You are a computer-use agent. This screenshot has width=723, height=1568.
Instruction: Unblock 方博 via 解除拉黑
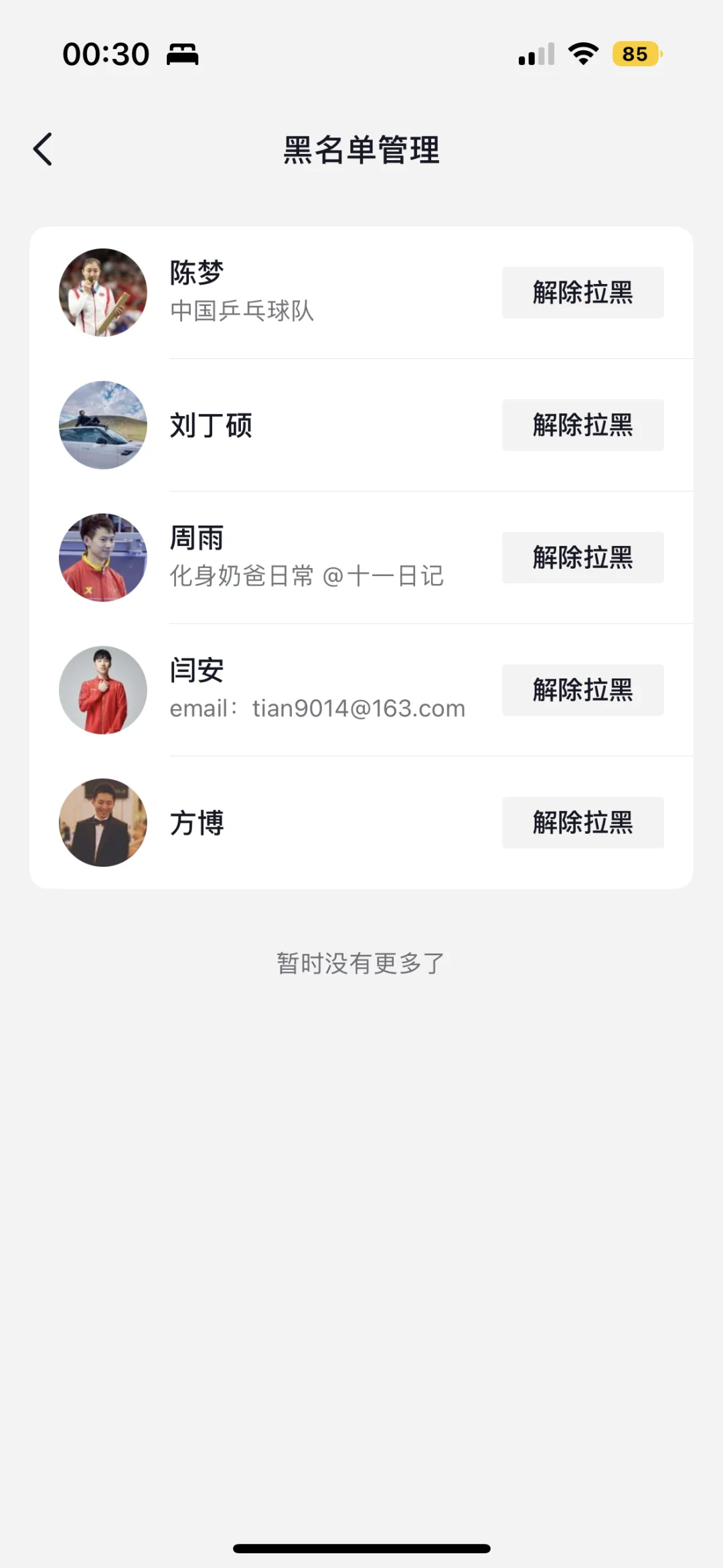(582, 823)
